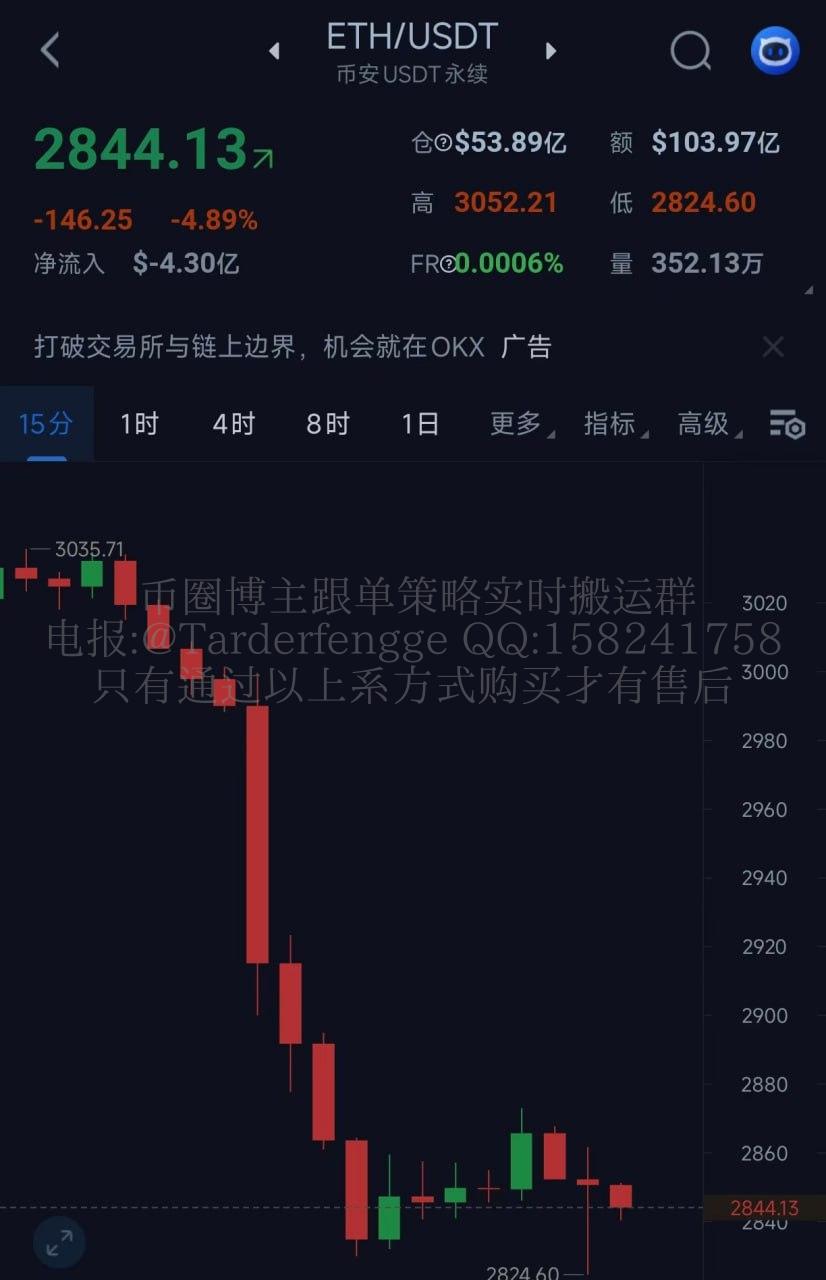This screenshot has width=826, height=1280.
Task: Open chart settings icon
Action: pyautogui.click(x=787, y=424)
